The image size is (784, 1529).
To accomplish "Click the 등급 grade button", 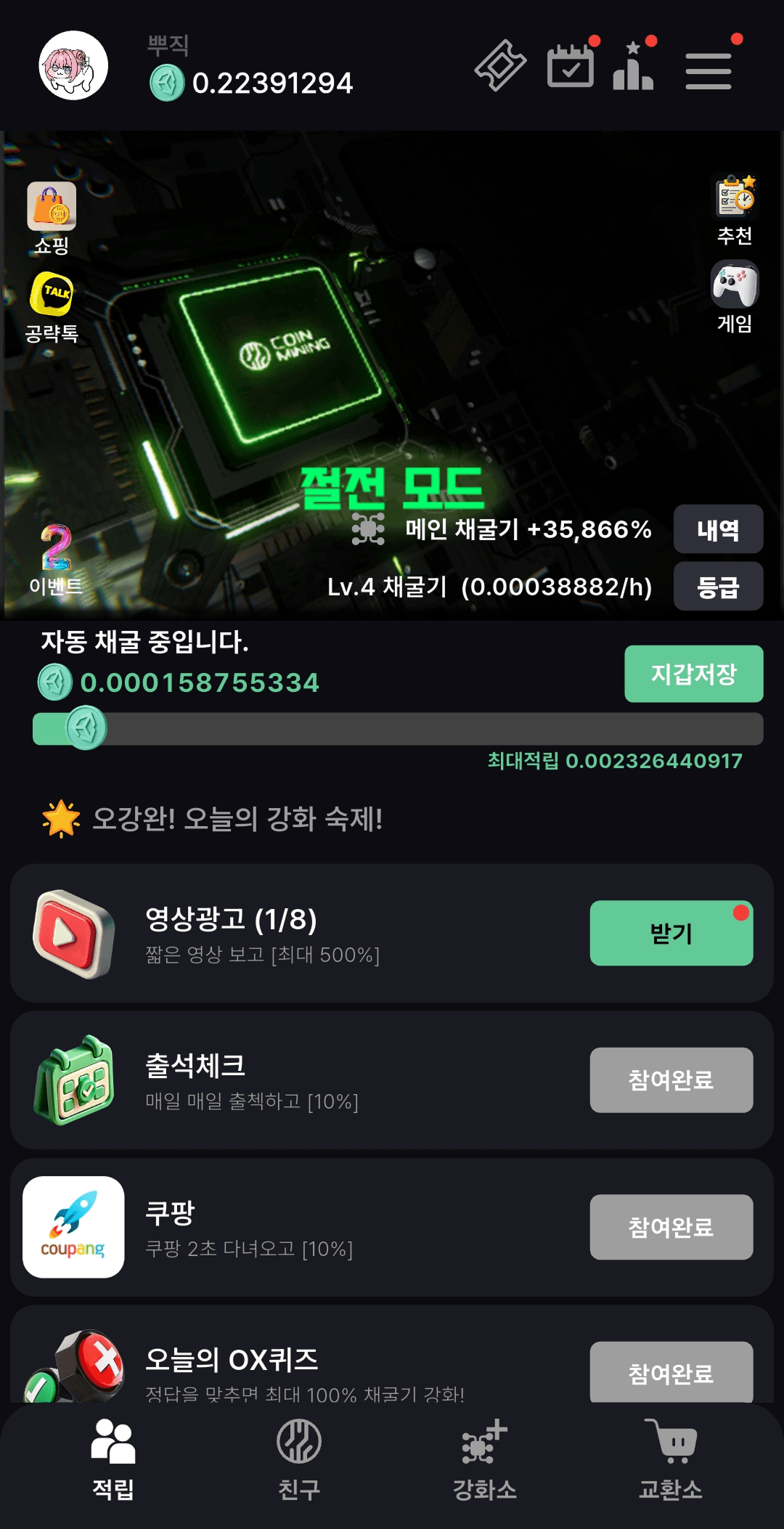I will (x=719, y=588).
